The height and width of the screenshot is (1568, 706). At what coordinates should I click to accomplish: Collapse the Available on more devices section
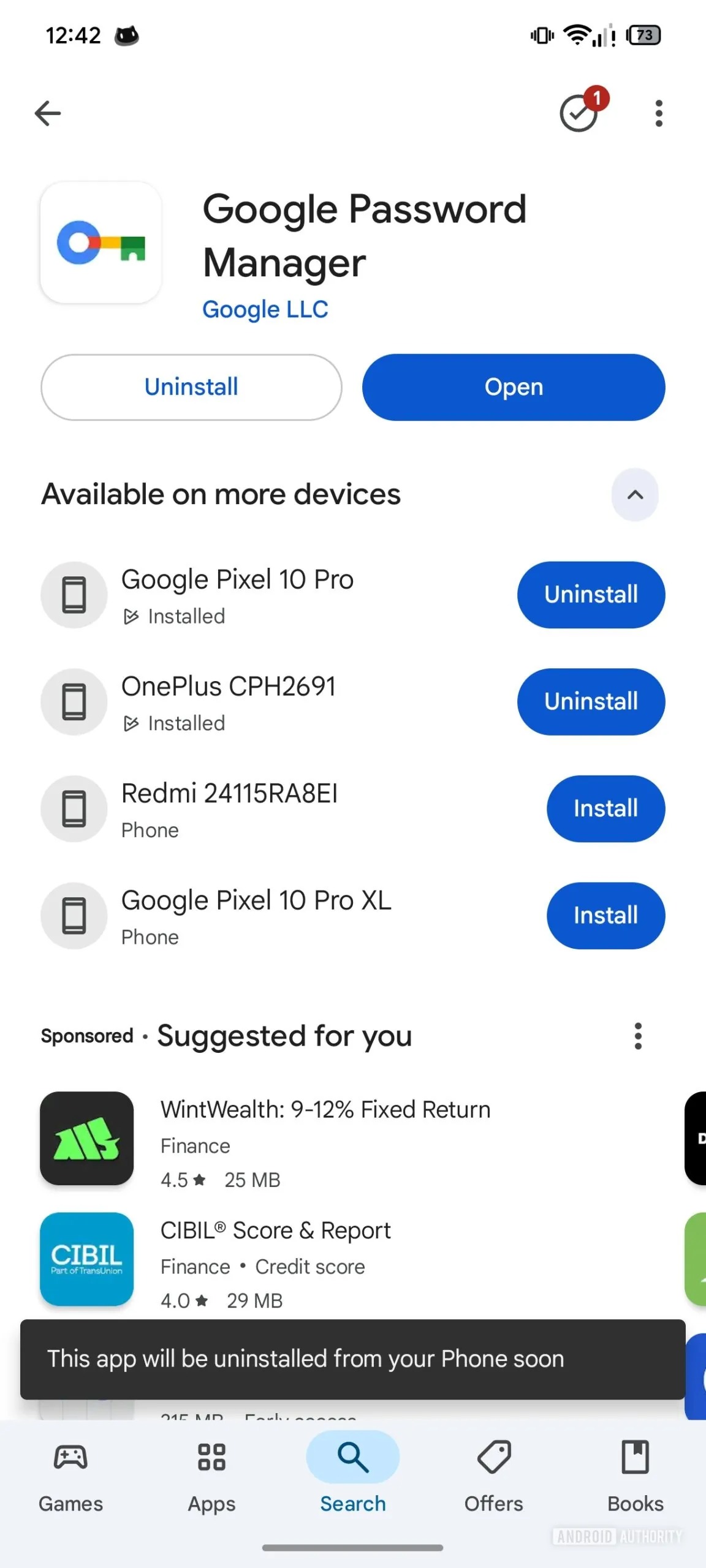click(x=635, y=495)
